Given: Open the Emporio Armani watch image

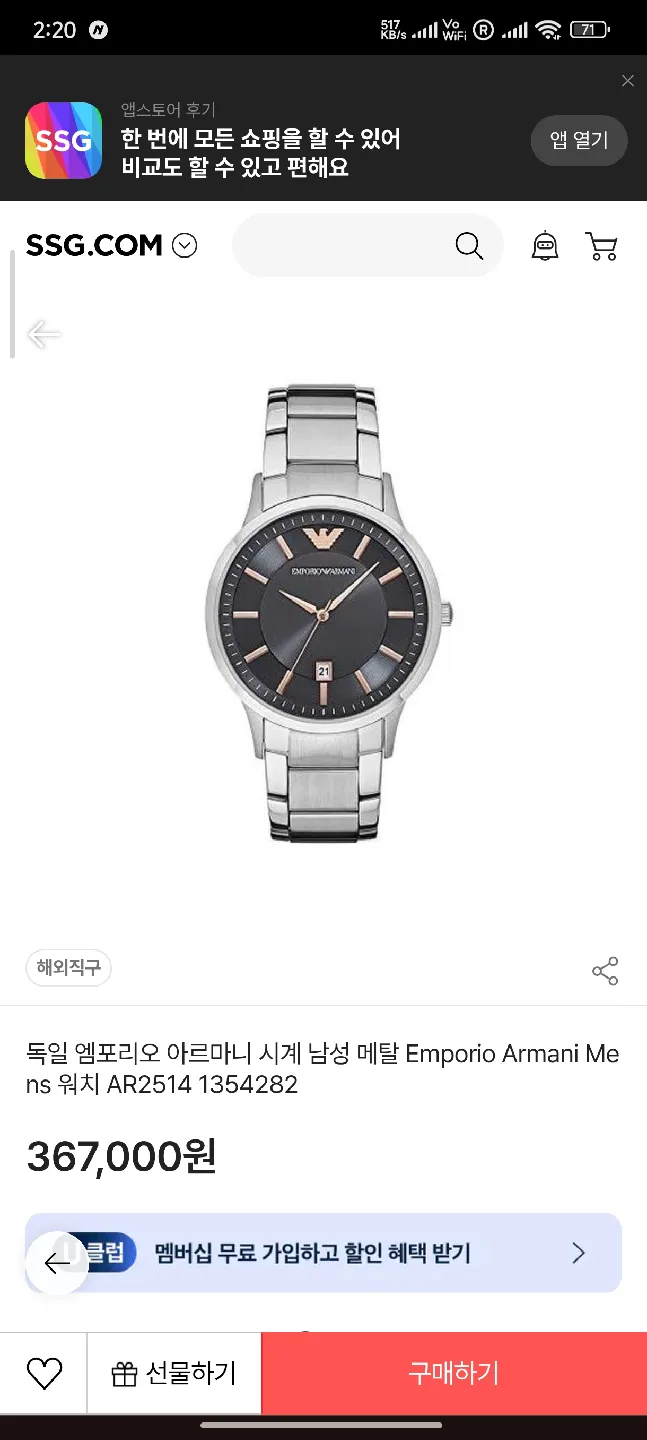Looking at the screenshot, I should pos(329,612).
